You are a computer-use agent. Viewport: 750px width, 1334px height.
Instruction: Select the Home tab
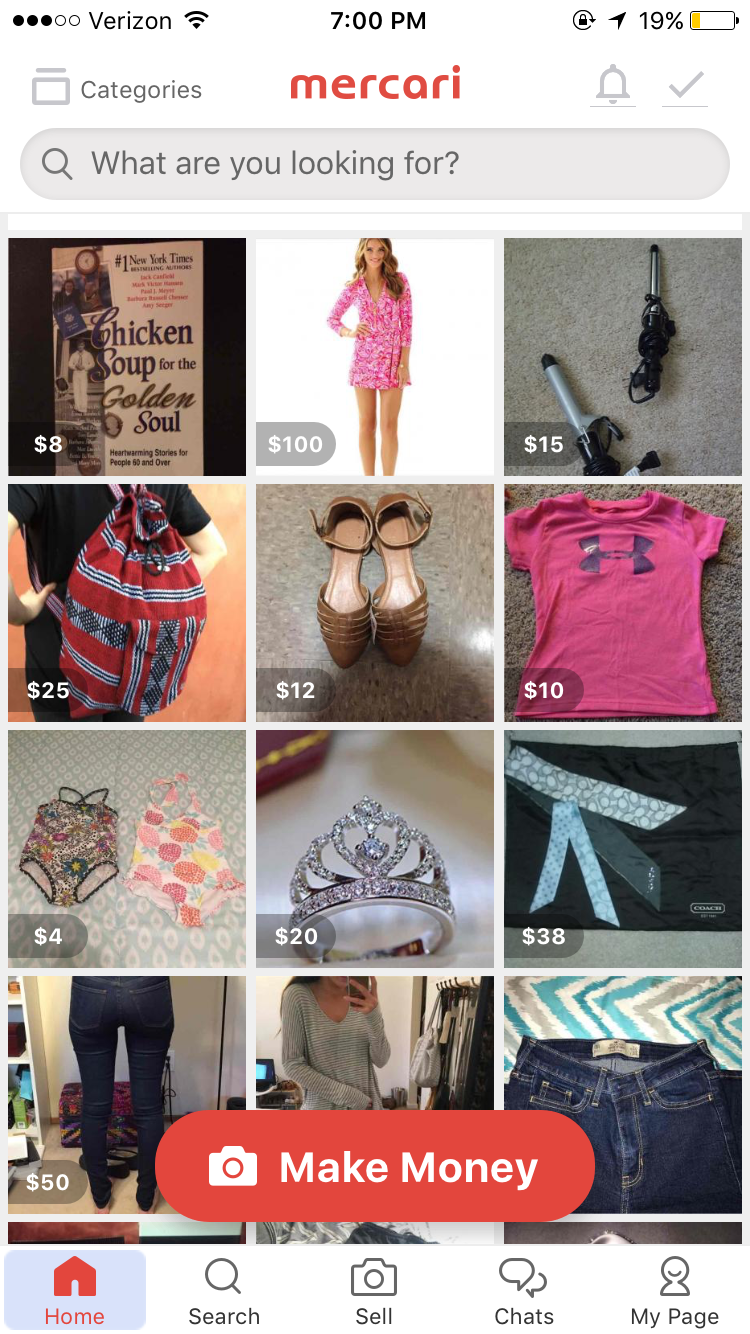pyautogui.click(x=75, y=1291)
